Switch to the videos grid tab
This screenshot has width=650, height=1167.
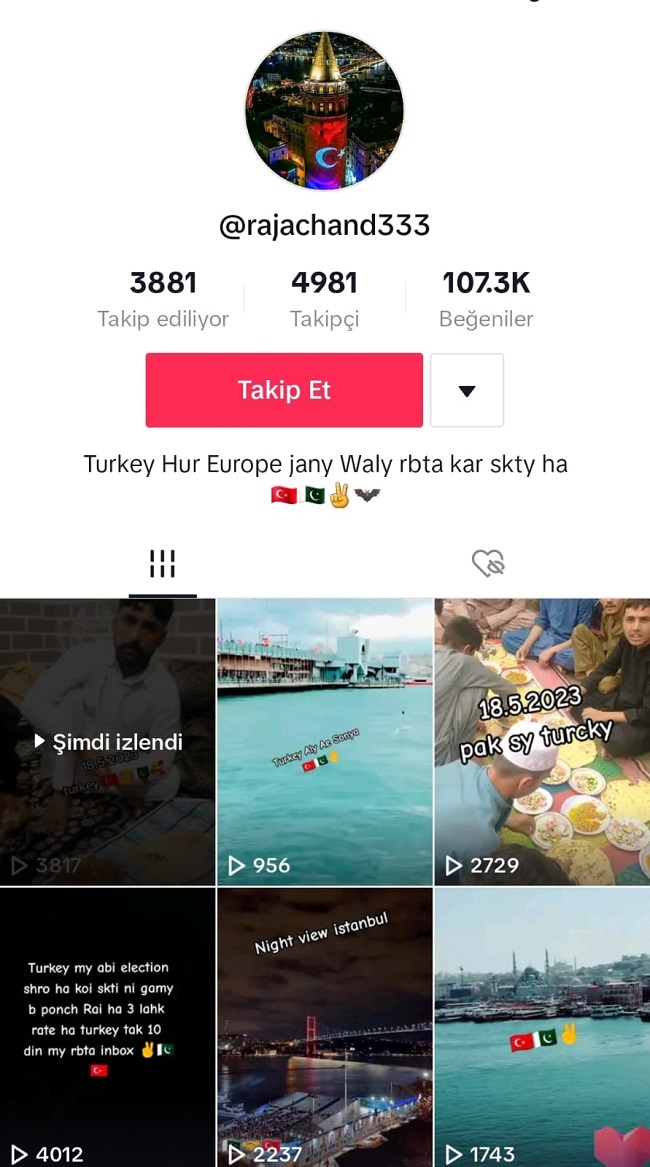click(x=162, y=565)
